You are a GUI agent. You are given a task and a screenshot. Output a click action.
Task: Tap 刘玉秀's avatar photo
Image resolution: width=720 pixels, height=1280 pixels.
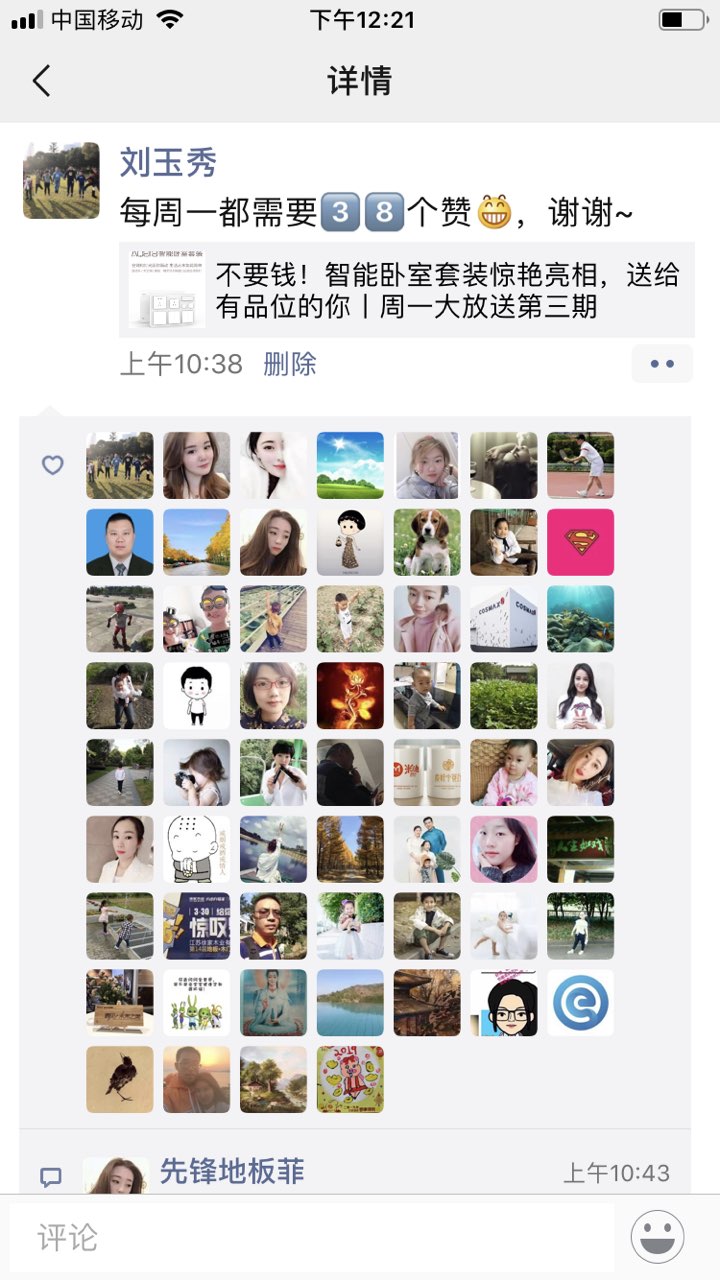(x=61, y=180)
